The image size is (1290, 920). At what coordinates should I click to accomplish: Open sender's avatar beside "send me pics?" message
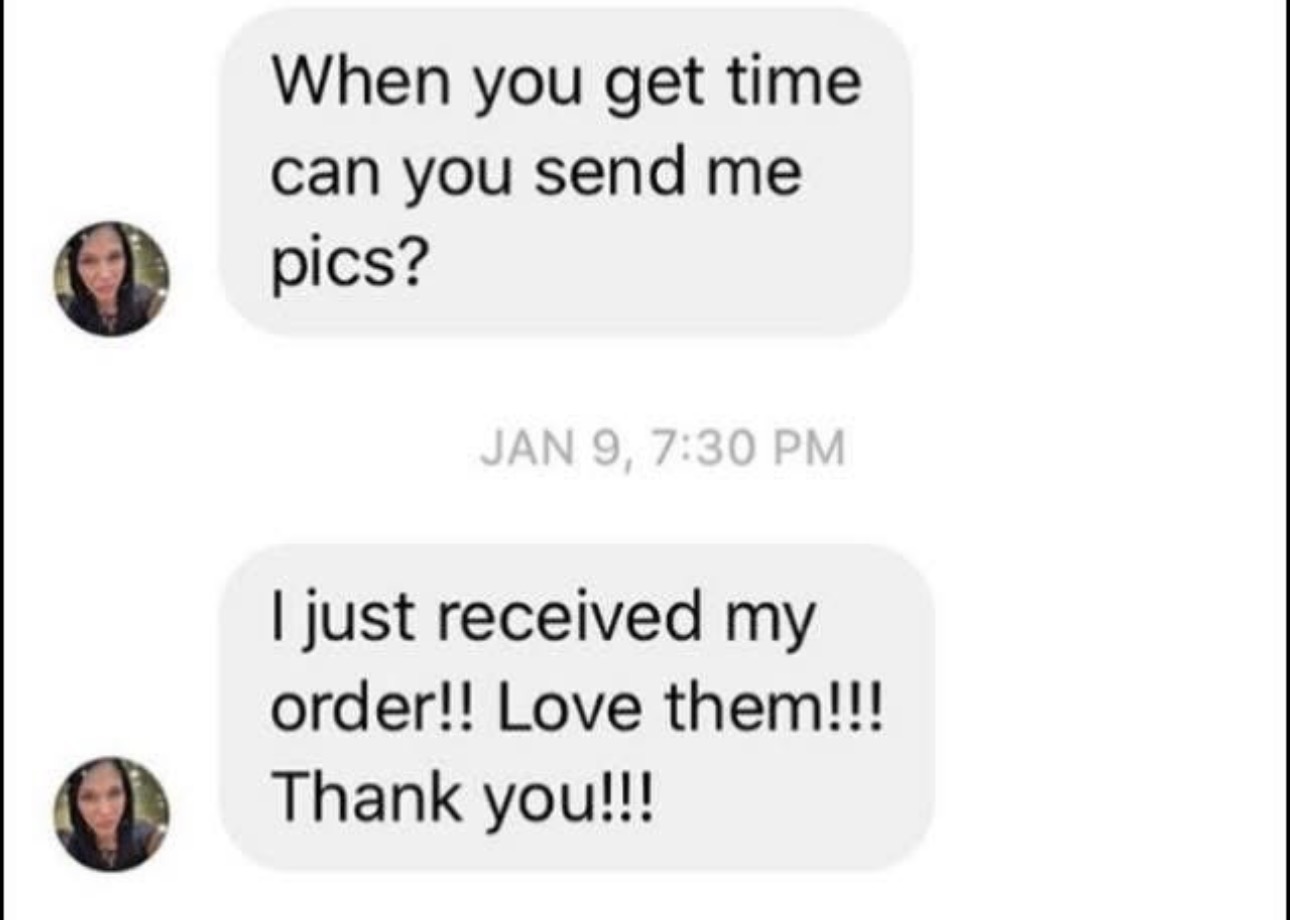[112, 279]
